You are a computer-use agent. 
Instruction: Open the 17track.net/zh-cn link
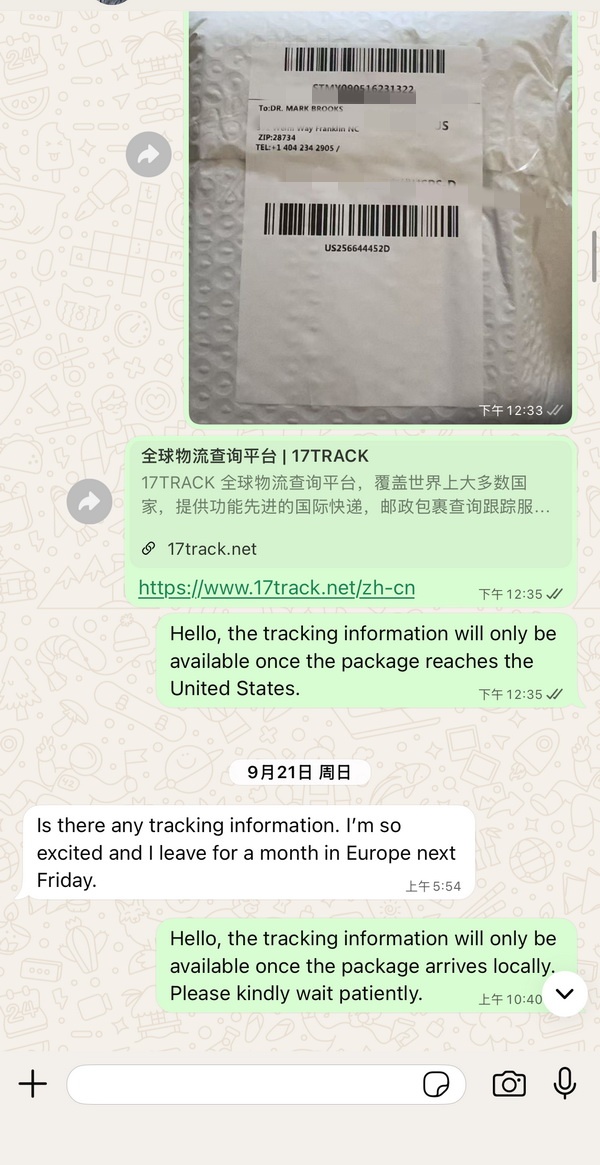coord(276,588)
